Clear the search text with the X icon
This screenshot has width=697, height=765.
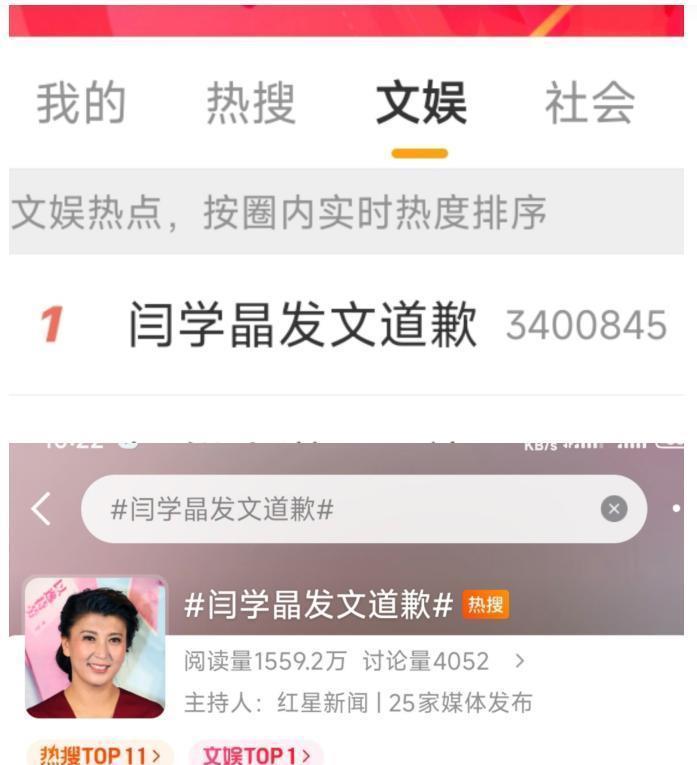[614, 509]
